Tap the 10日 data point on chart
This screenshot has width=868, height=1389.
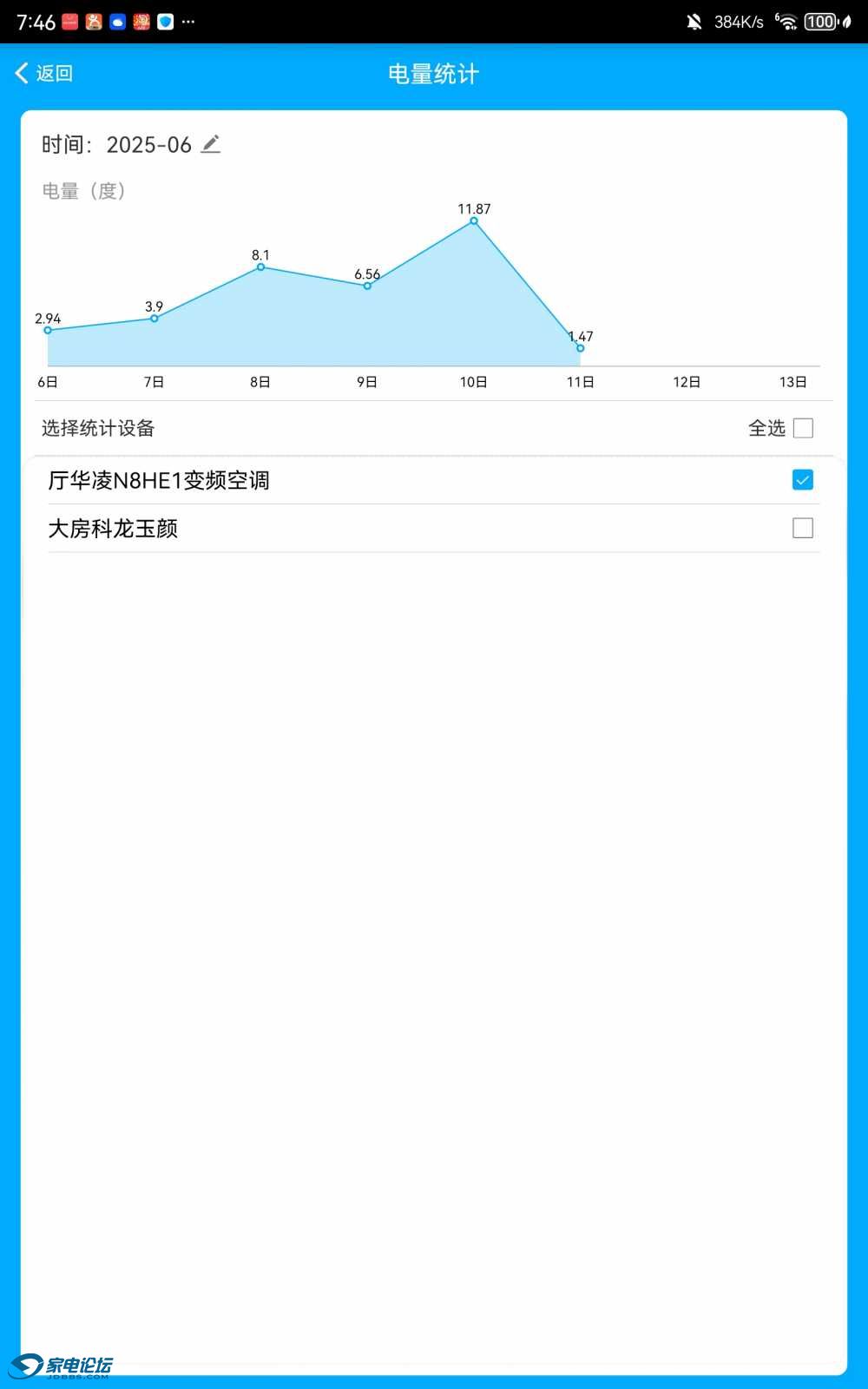click(x=474, y=221)
